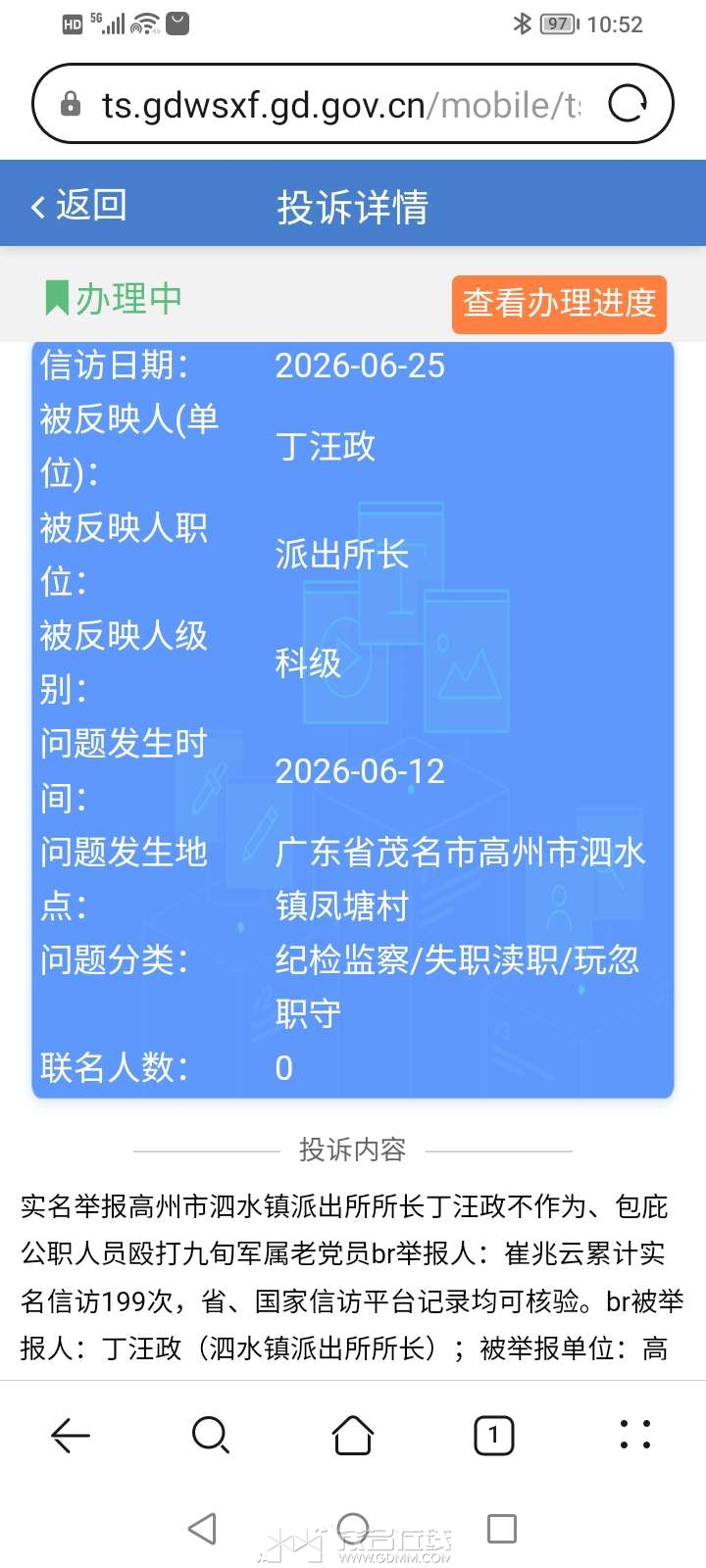Tap the 返回 back button
706x1568 pixels.
78,206
